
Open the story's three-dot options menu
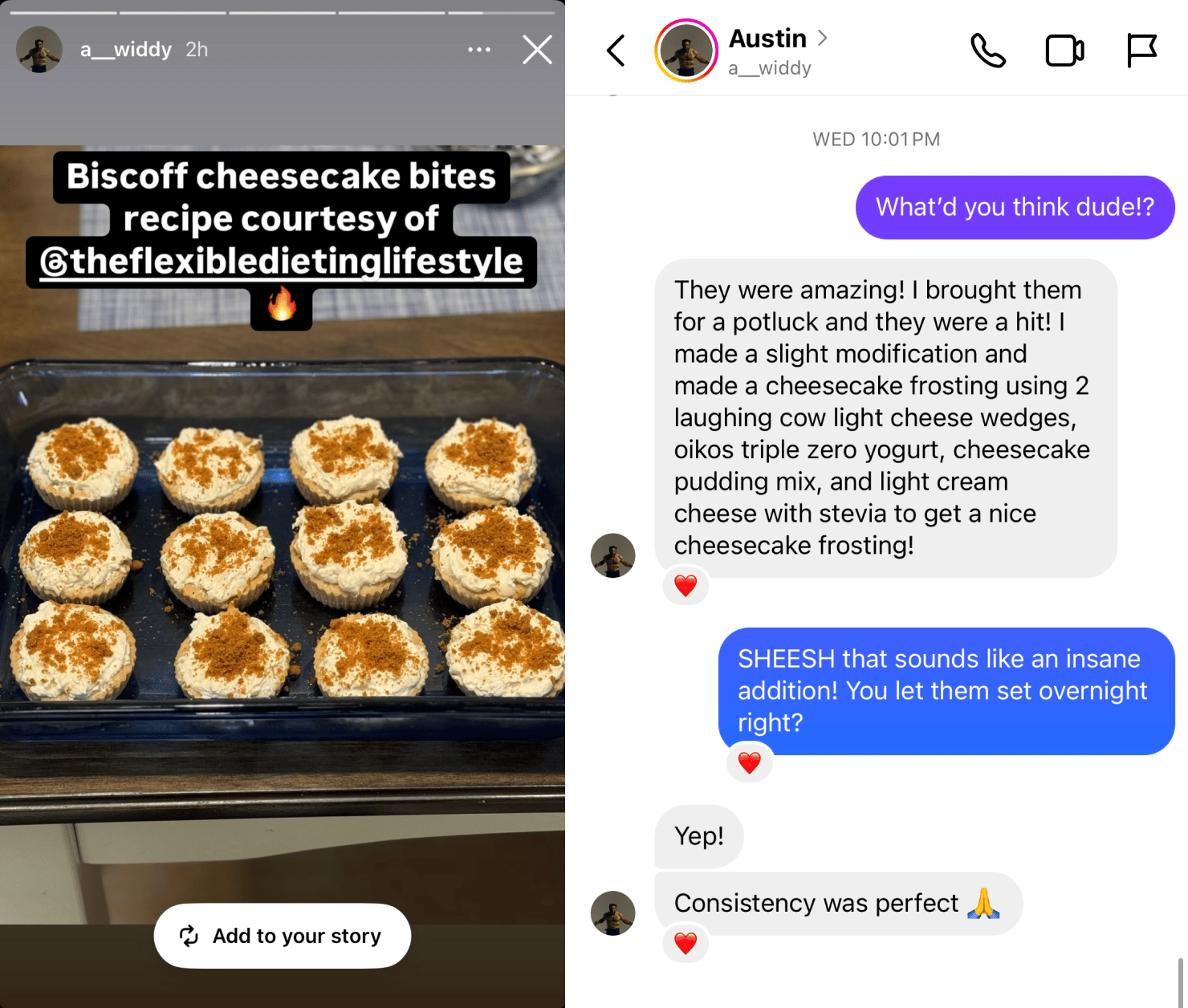(x=479, y=50)
